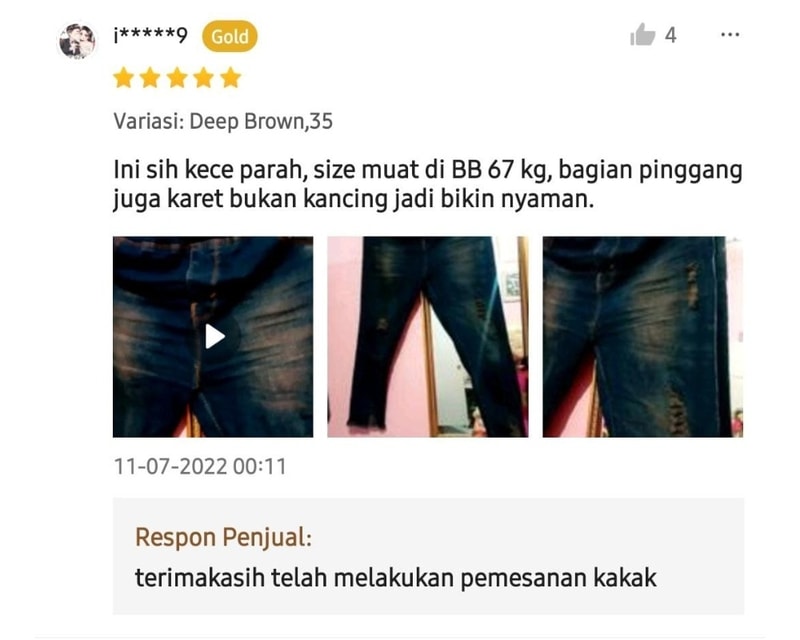
Task: Open the three-dot overflow menu
Action: click(730, 35)
